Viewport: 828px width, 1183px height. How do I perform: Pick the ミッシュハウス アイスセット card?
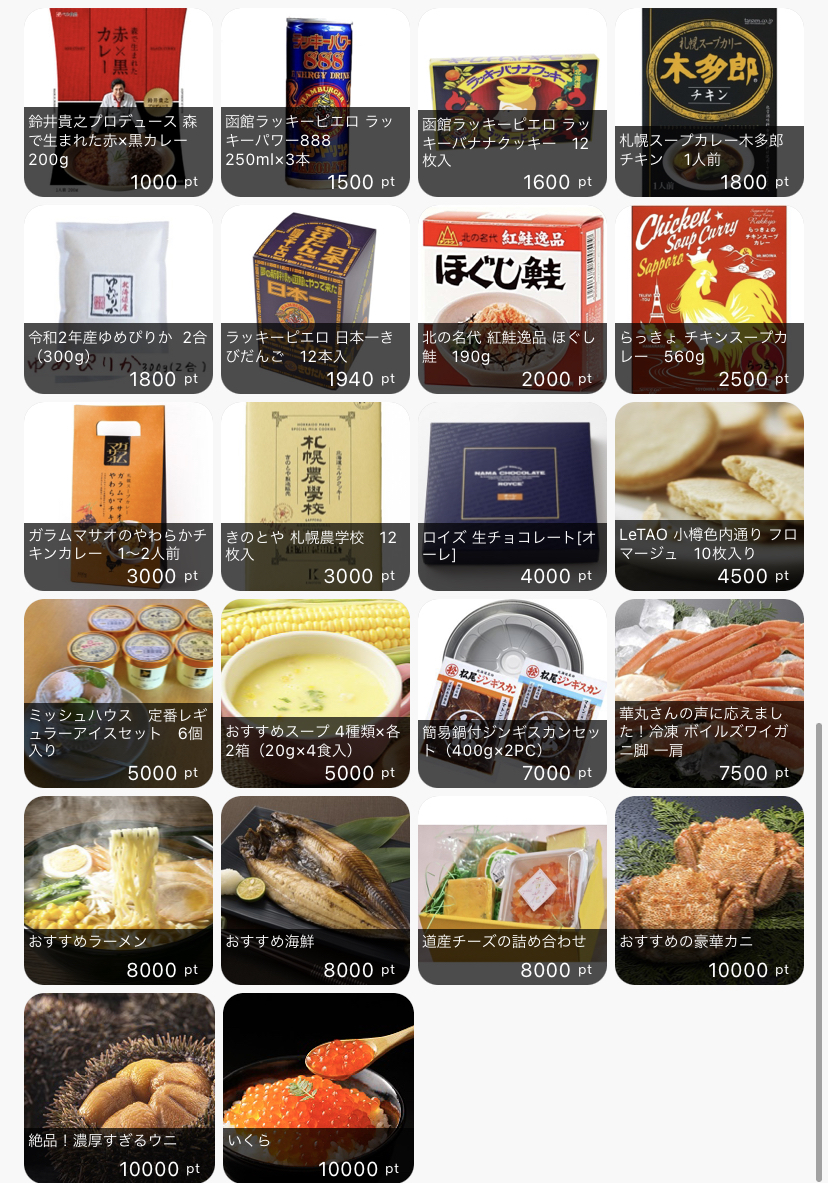[x=118, y=693]
